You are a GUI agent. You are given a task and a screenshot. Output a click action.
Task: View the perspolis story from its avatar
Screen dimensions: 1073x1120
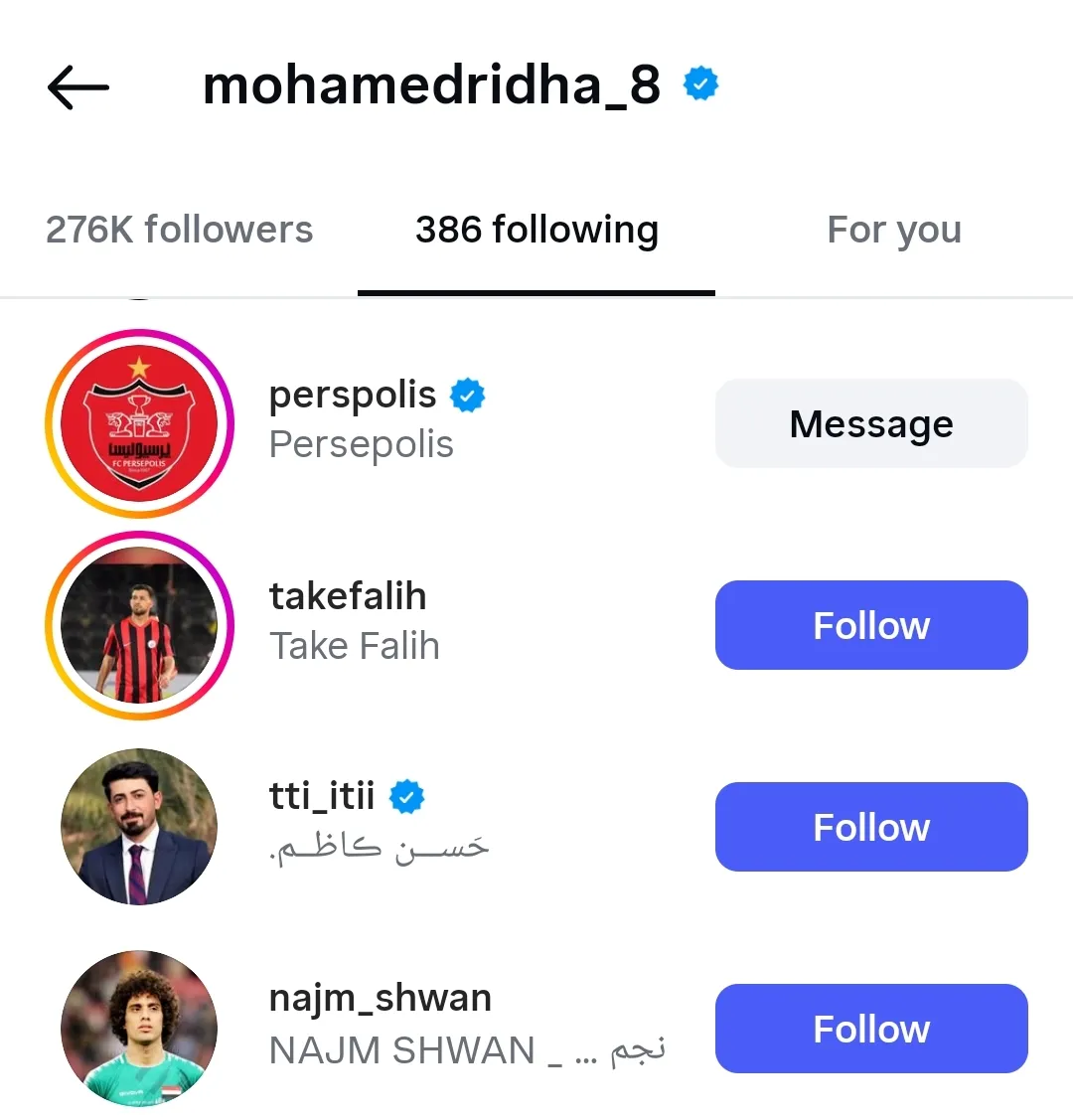[x=139, y=423]
